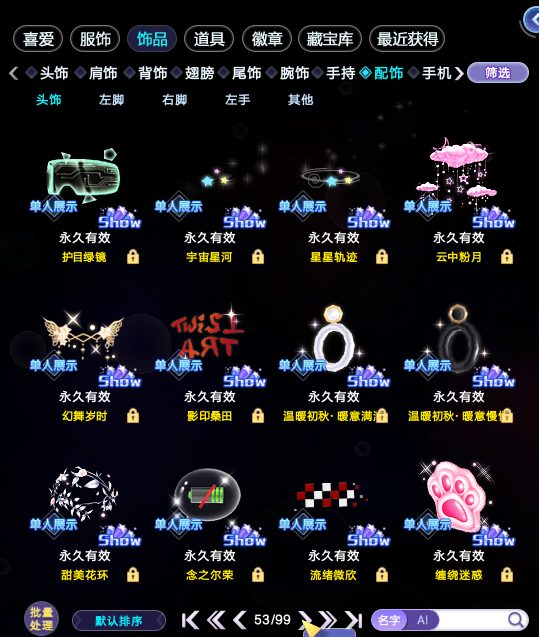Jump to the first page

(x=190, y=620)
